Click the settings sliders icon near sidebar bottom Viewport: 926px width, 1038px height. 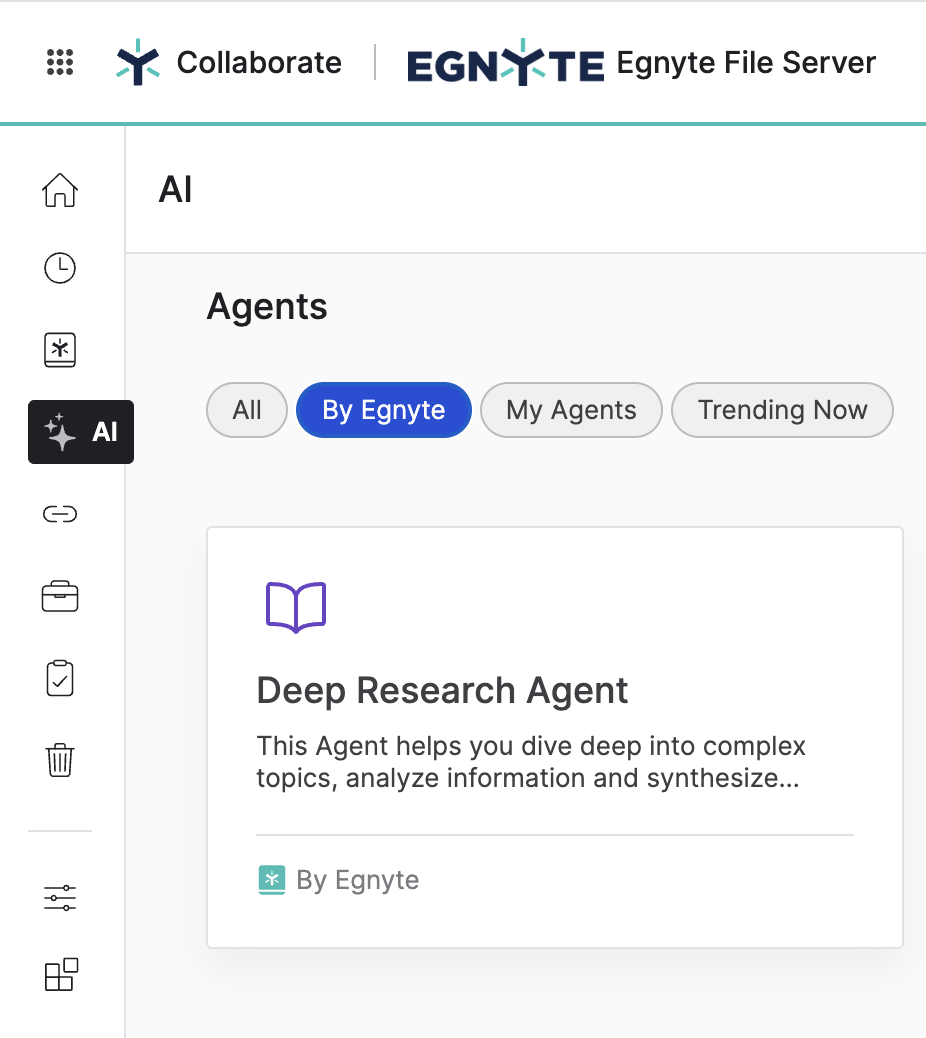pyautogui.click(x=60, y=897)
